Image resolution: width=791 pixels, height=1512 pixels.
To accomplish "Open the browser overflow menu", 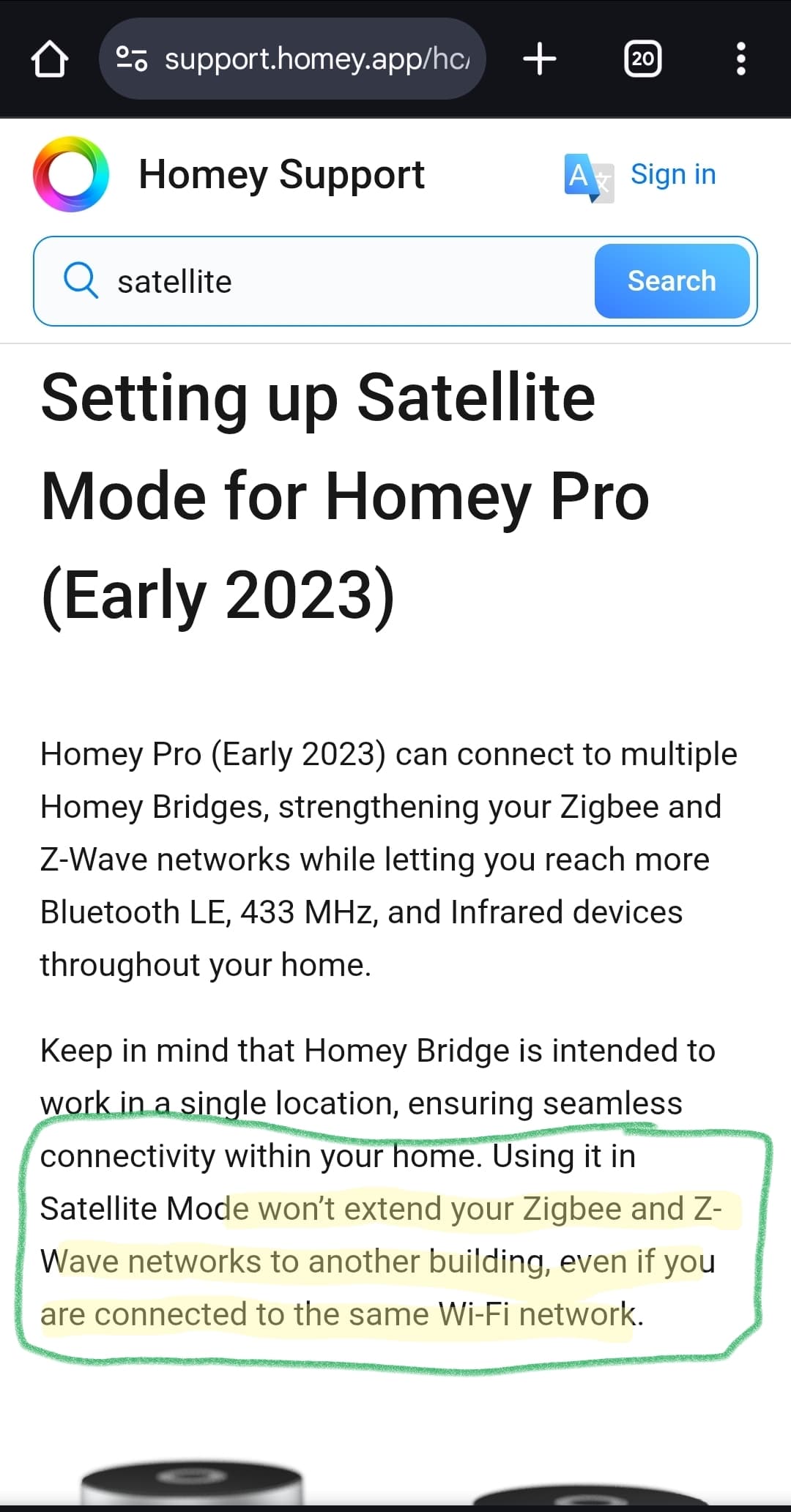I will point(741,59).
